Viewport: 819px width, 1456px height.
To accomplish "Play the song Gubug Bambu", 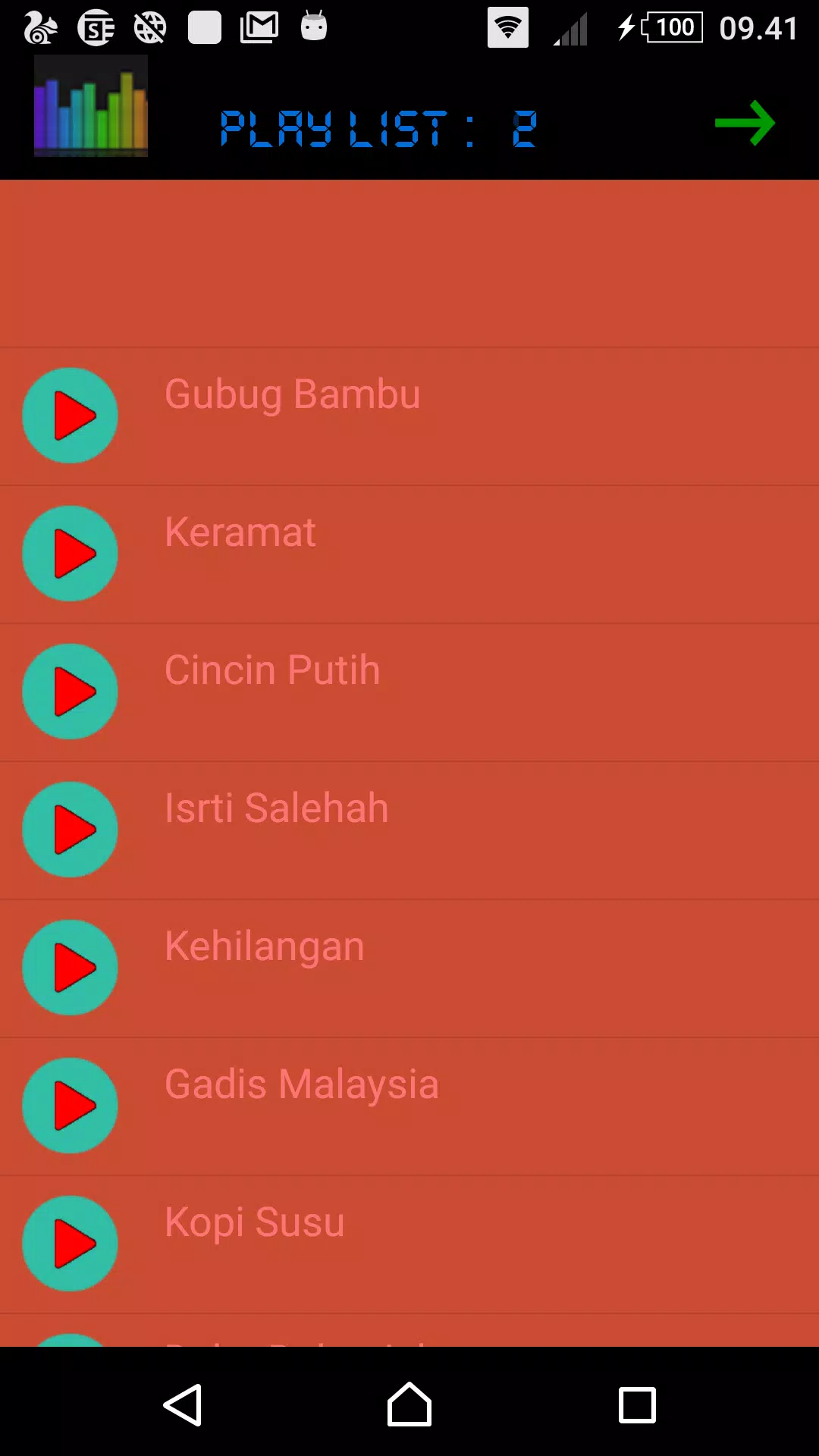I will point(70,416).
